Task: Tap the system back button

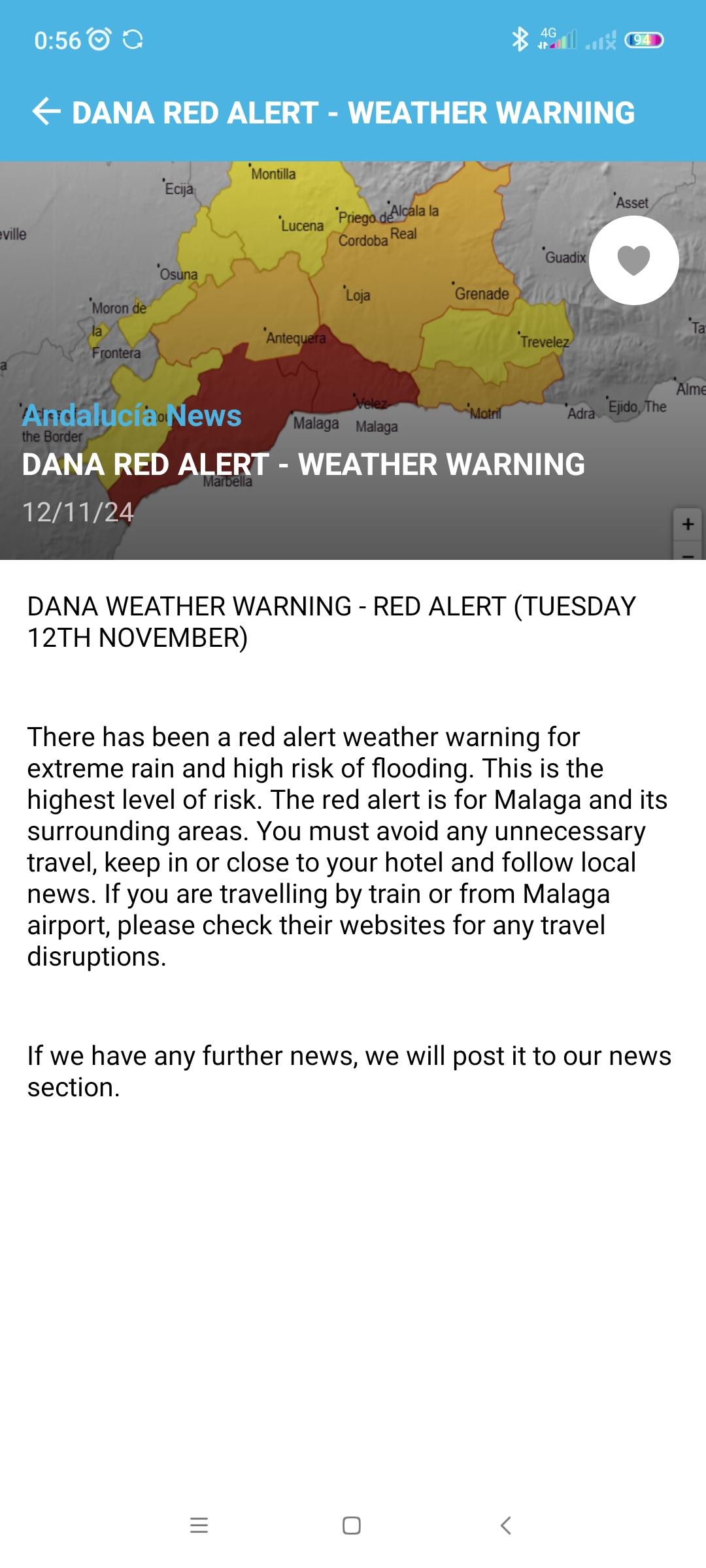Action: point(505,1526)
